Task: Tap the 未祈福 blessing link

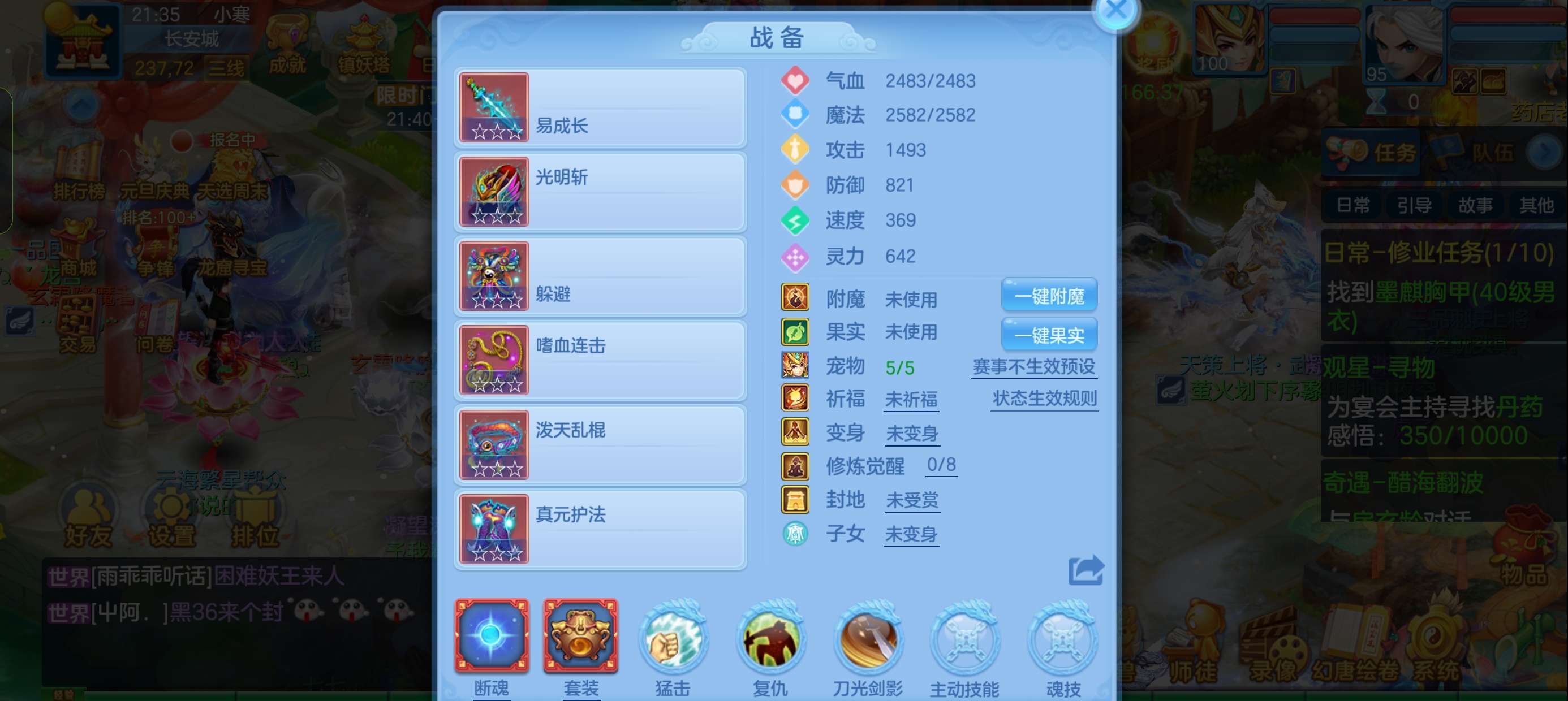Action: tap(911, 400)
